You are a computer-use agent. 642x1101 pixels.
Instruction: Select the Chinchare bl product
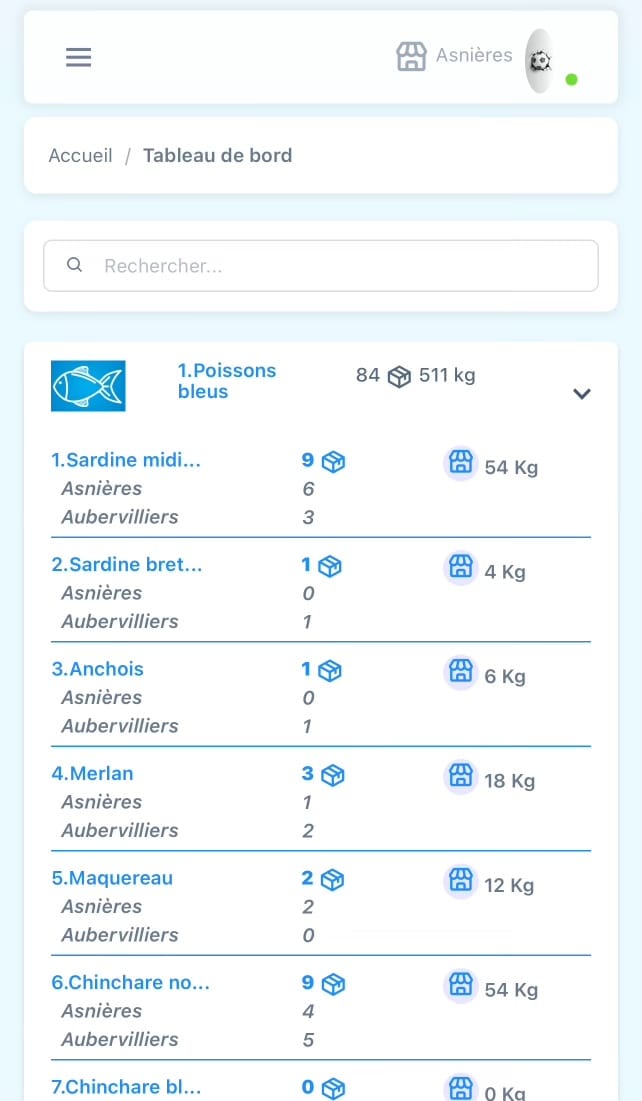pyautogui.click(x=127, y=1086)
